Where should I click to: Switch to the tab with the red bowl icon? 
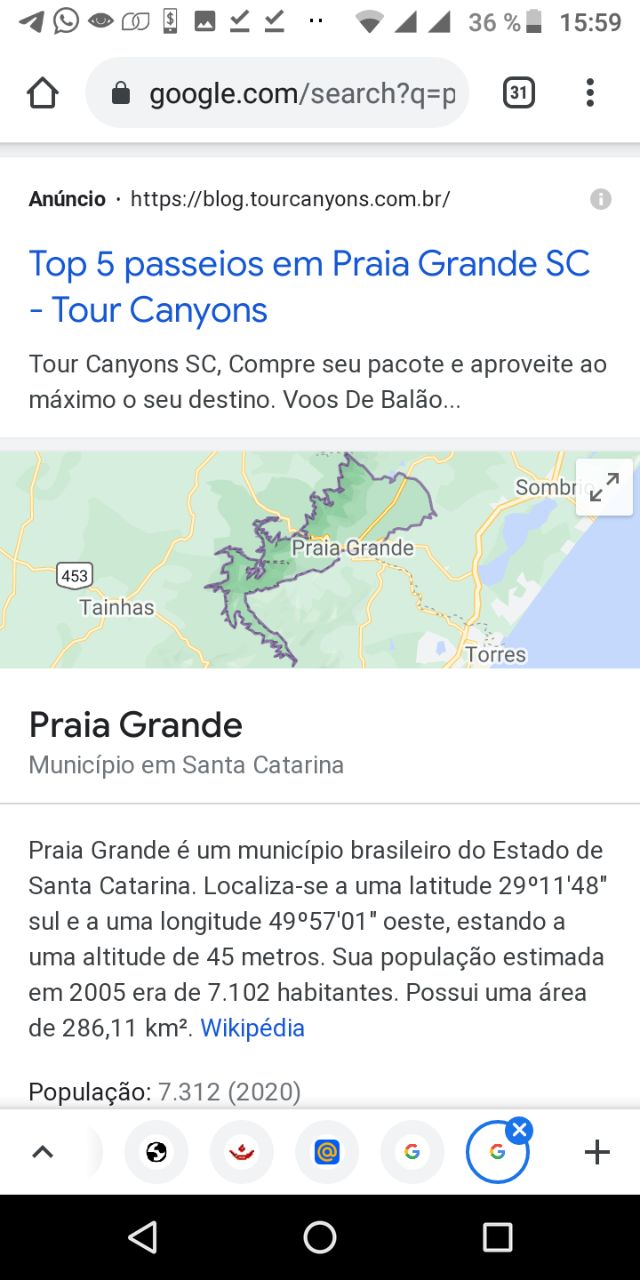(241, 1152)
